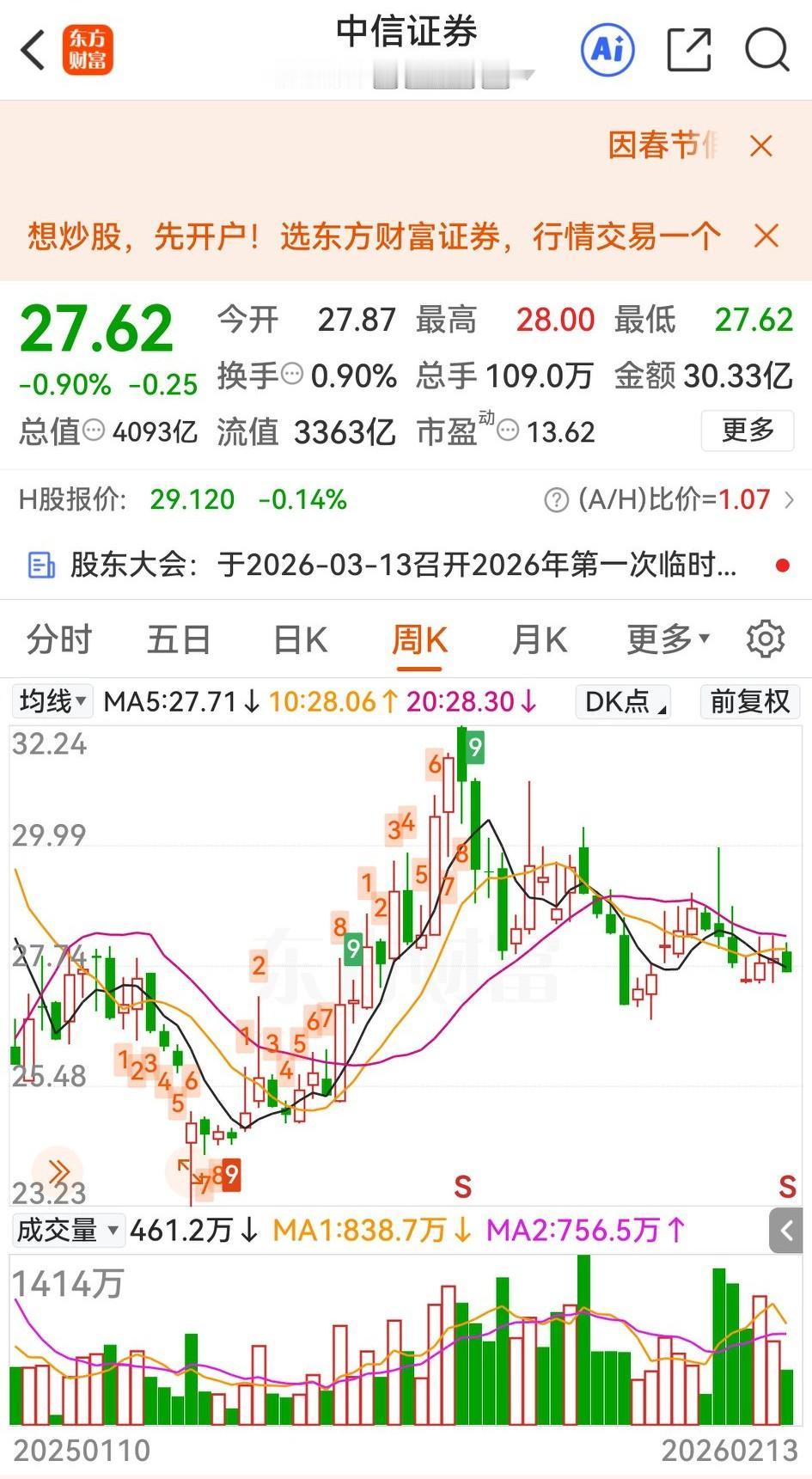Select the 分时 tab

click(59, 639)
